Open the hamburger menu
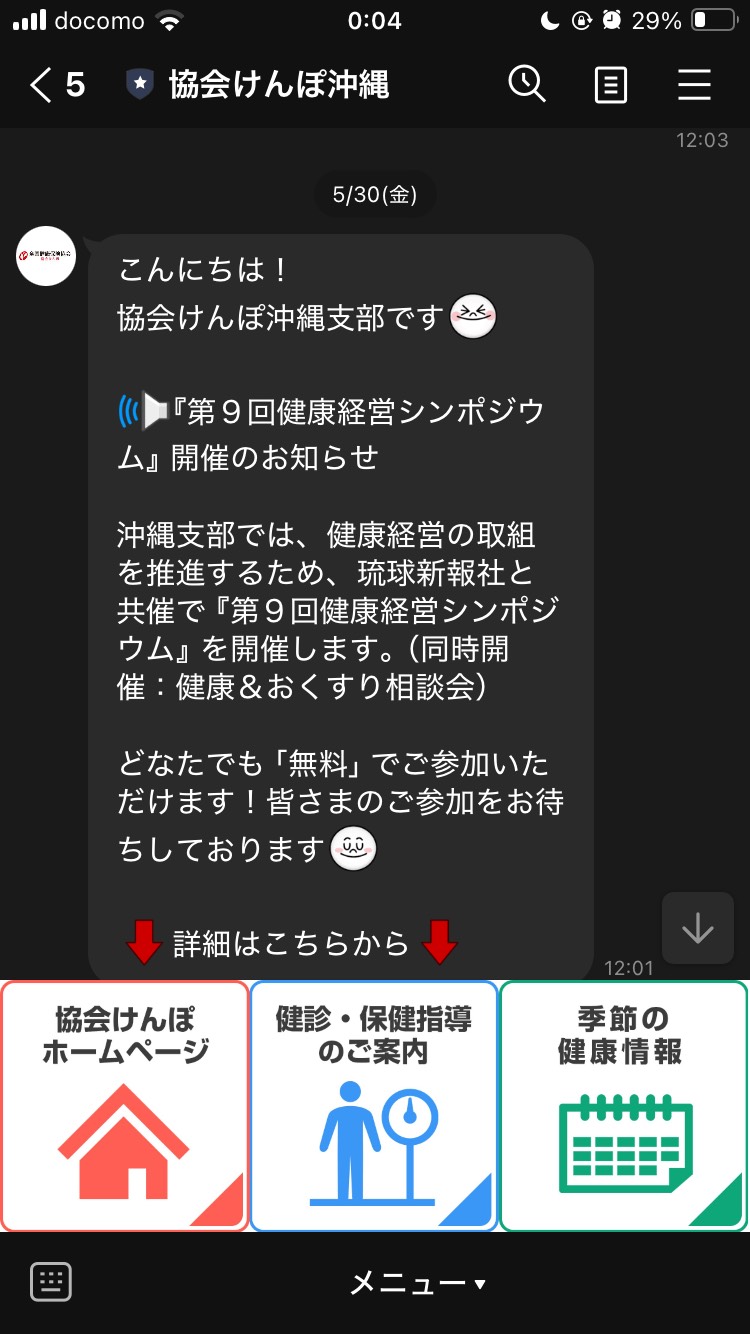 tap(694, 86)
